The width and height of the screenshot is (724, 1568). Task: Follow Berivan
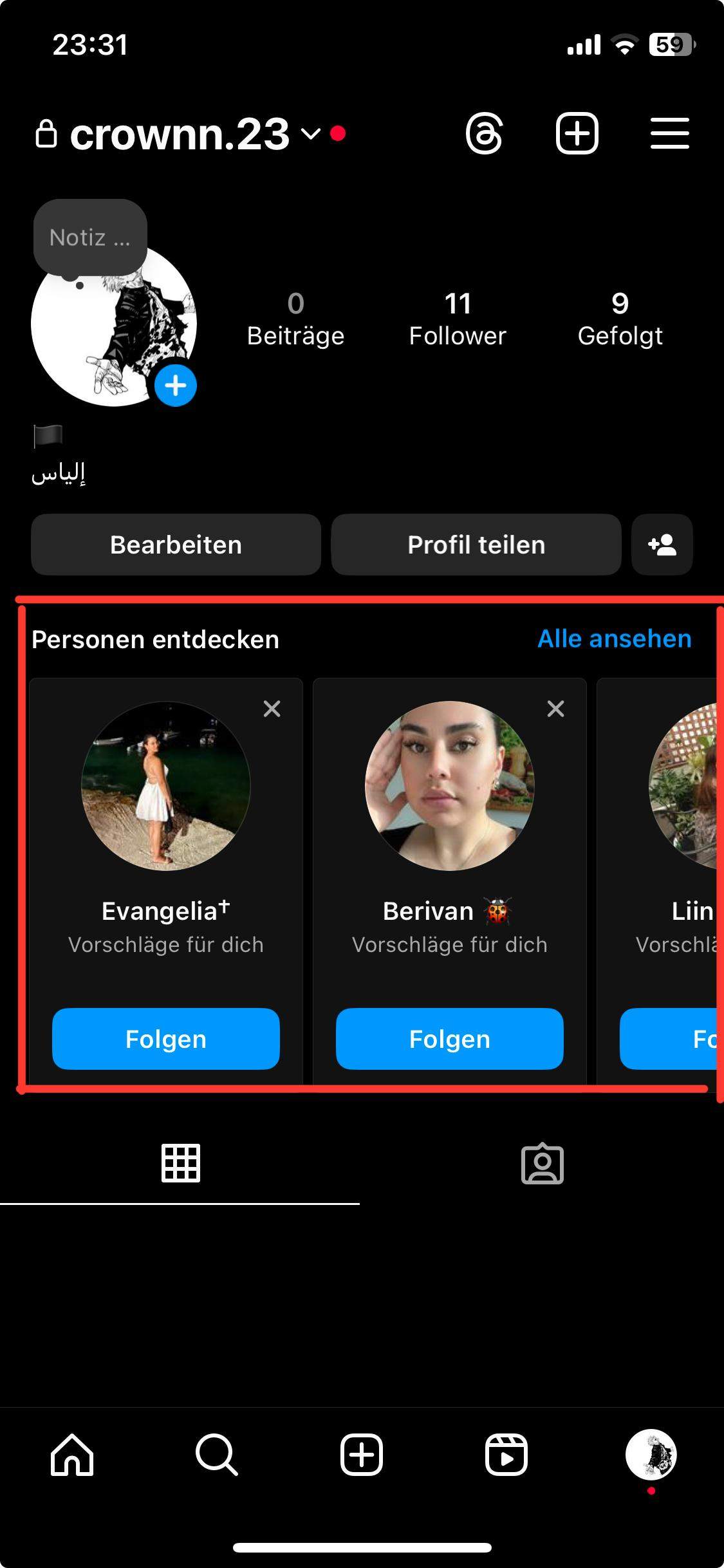point(450,1039)
